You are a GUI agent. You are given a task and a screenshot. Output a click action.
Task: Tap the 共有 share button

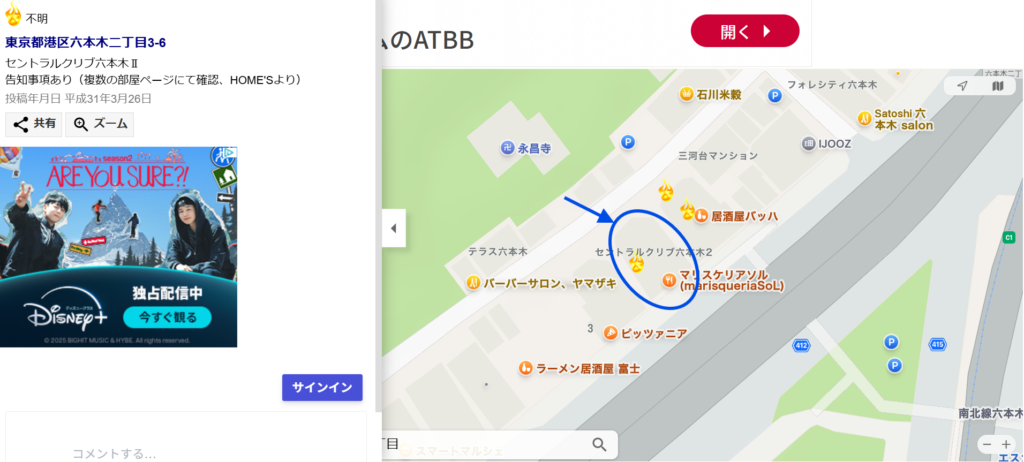[34, 124]
